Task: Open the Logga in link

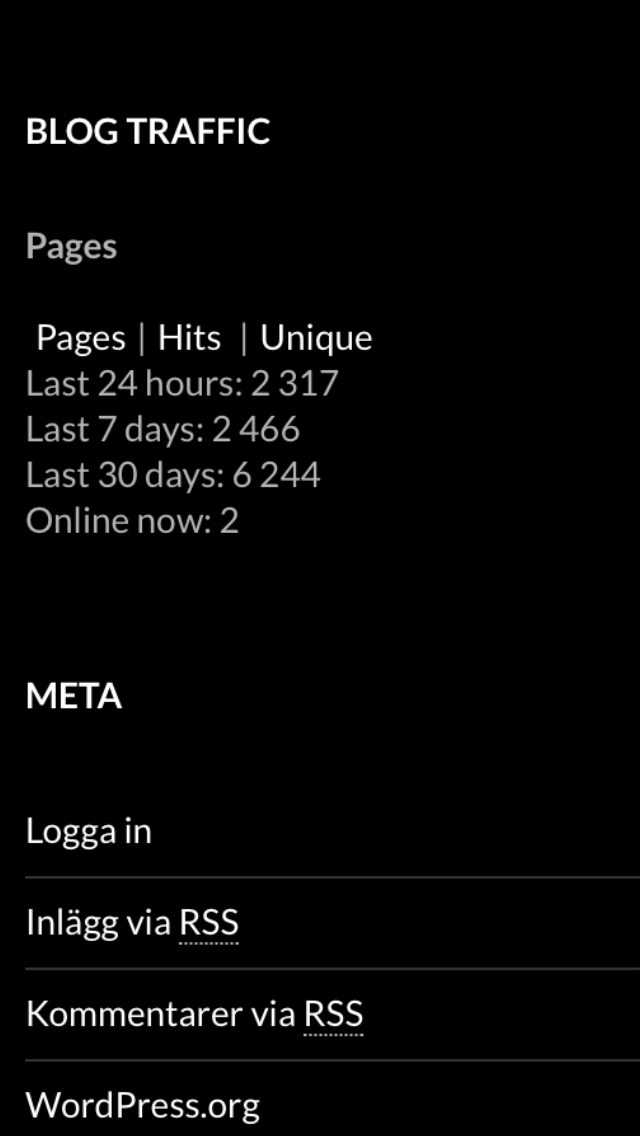Action: [89, 831]
